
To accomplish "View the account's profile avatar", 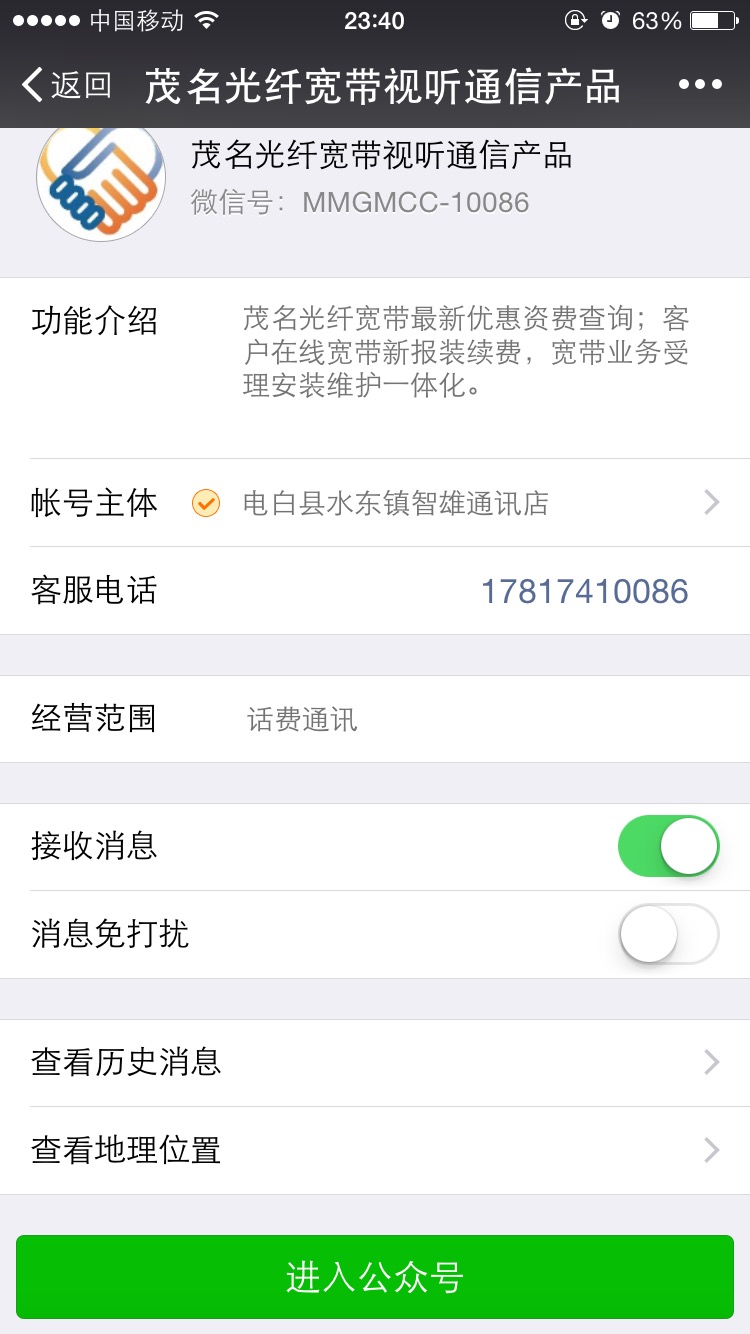I will coord(101,180).
